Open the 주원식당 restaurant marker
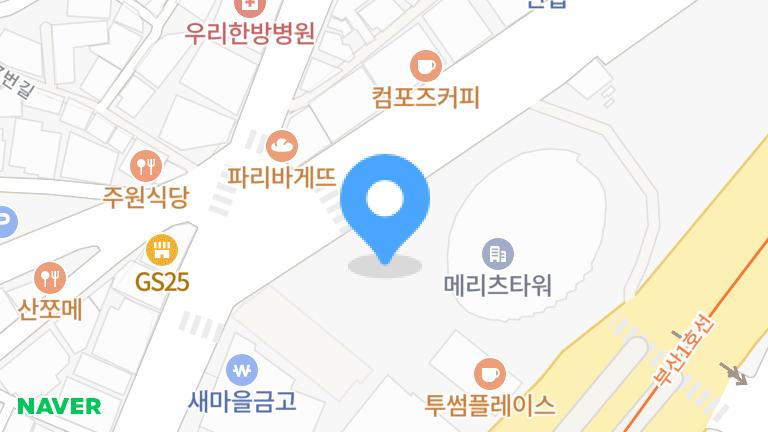This screenshot has height=432, width=768. [146, 164]
